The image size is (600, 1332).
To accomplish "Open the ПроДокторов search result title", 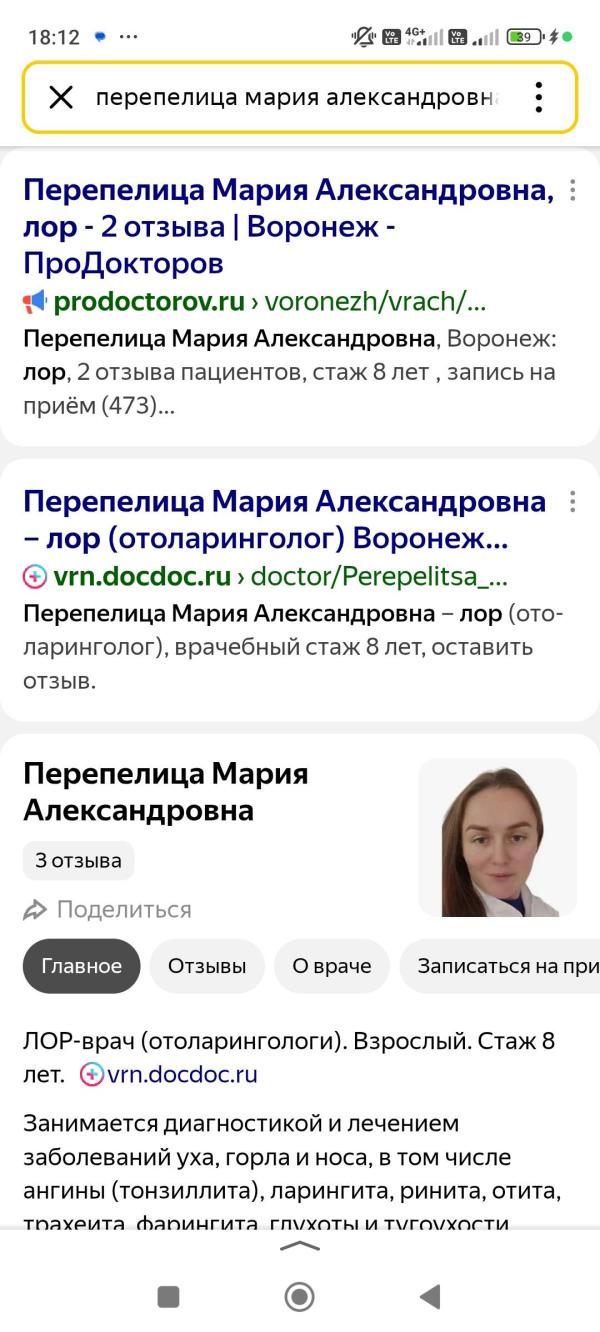I will pos(288,227).
